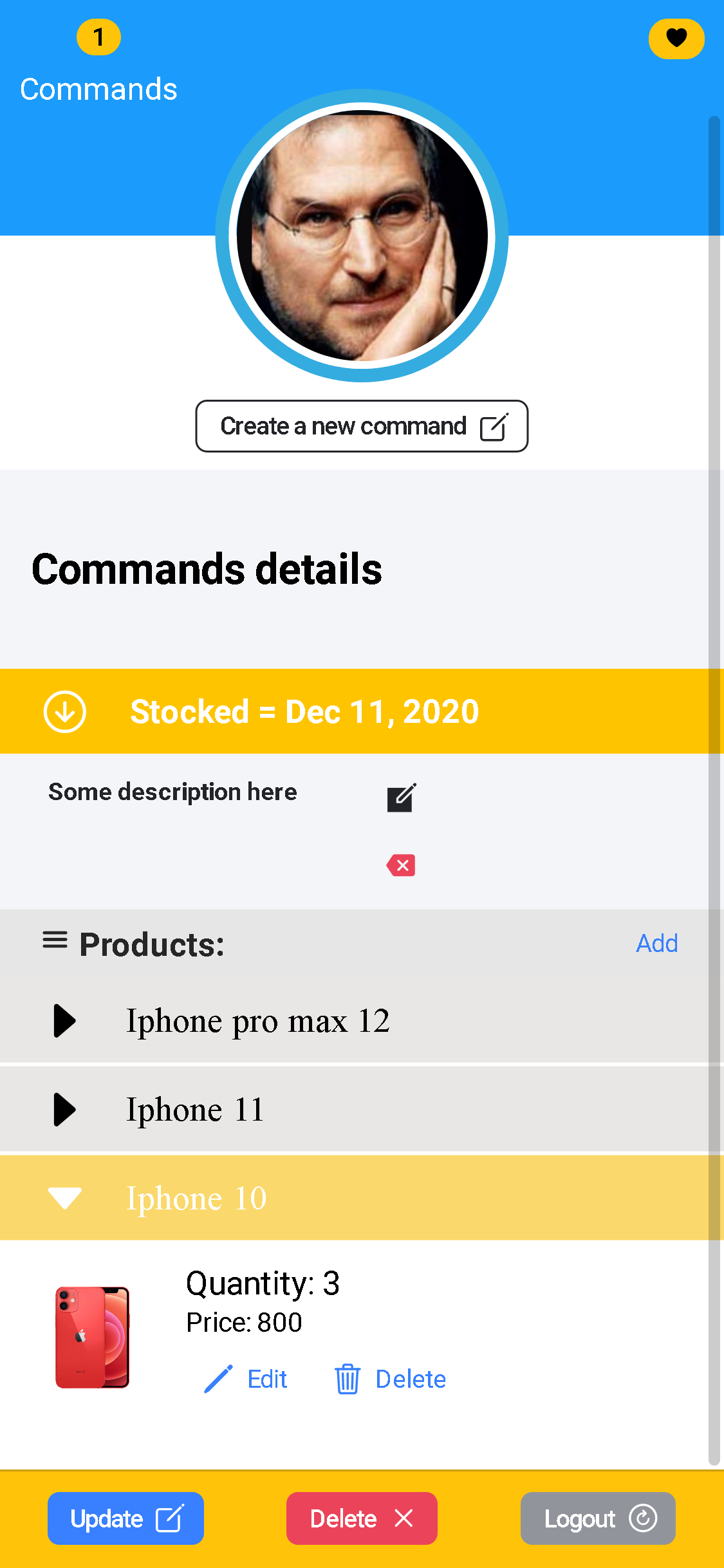724x1568 pixels.
Task: Edit the Iphone 10 product
Action: click(246, 1379)
